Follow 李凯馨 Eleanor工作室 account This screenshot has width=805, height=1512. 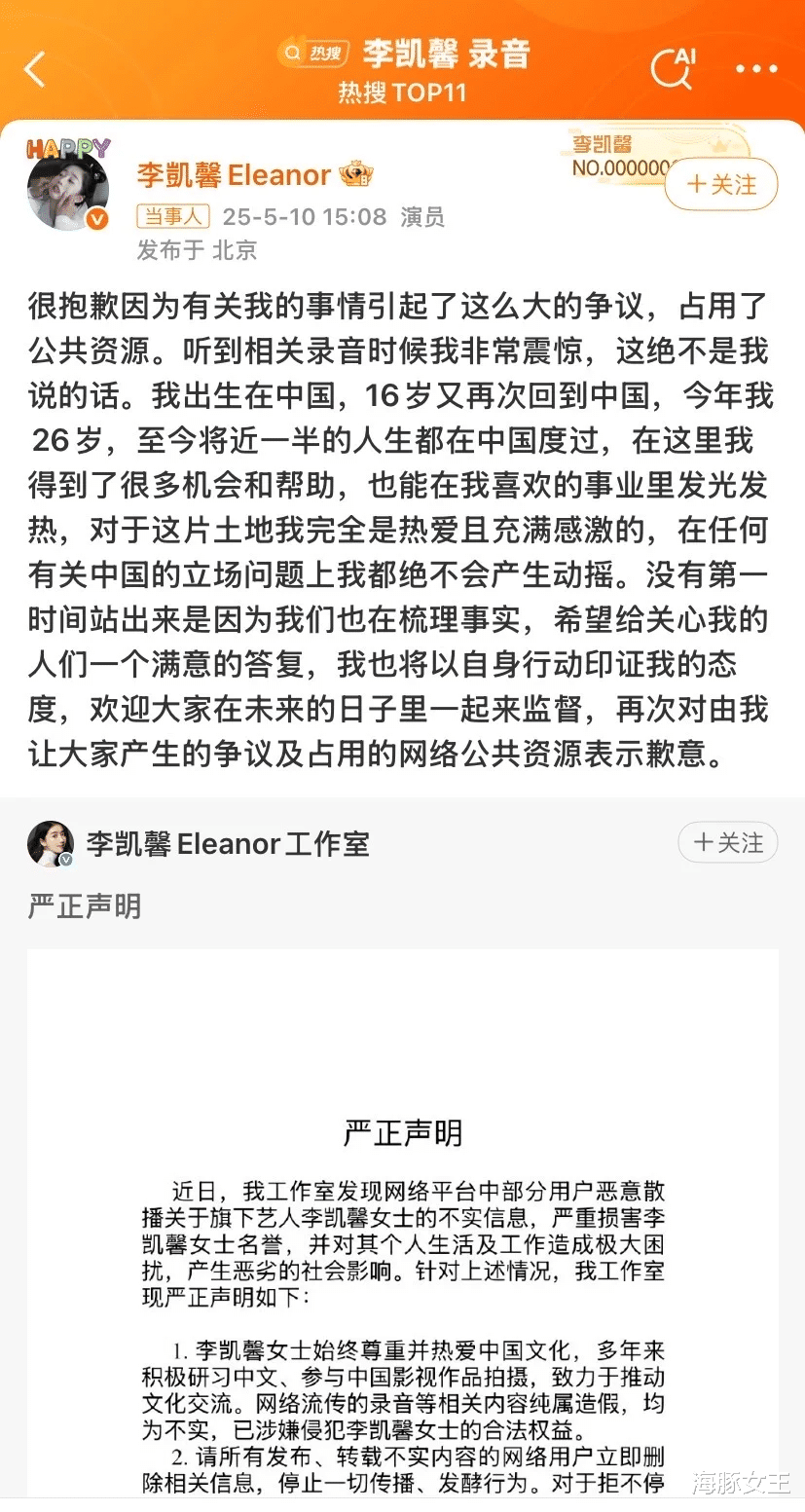pos(727,843)
